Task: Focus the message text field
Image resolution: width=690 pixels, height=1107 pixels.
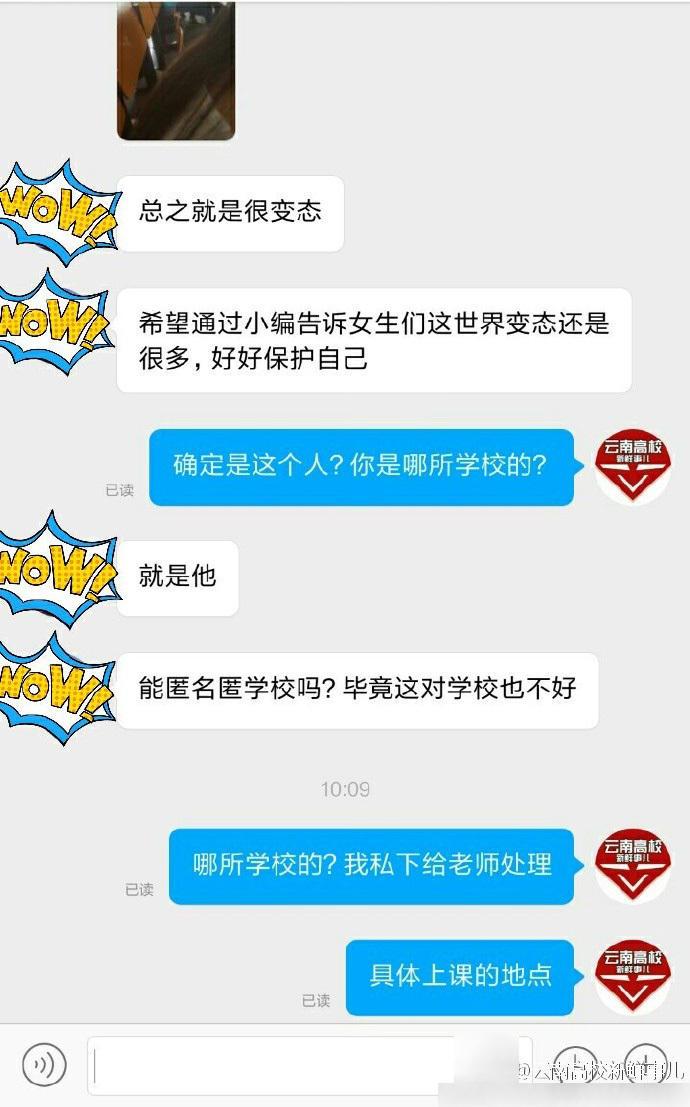Action: [x=300, y=1065]
